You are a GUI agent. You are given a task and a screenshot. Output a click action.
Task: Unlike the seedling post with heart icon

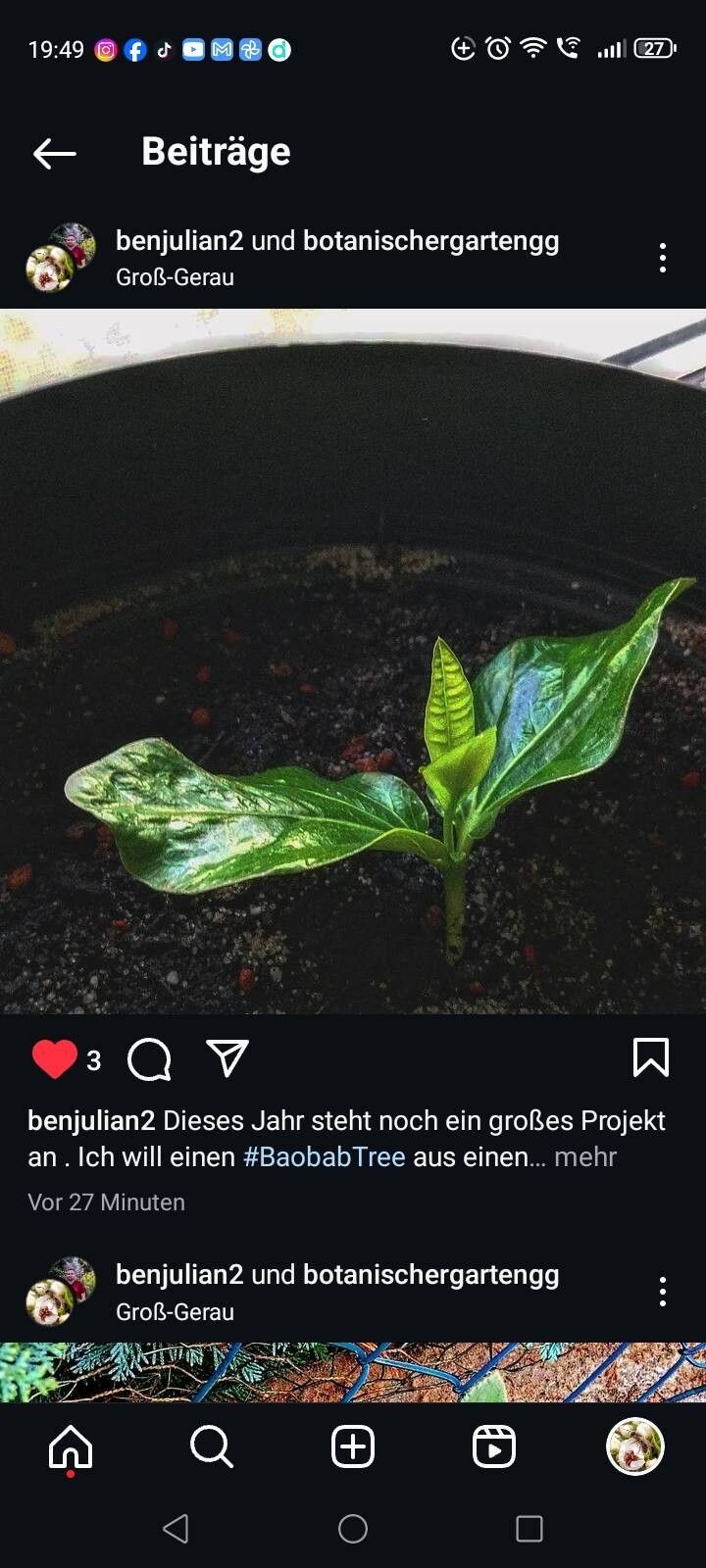click(54, 1059)
